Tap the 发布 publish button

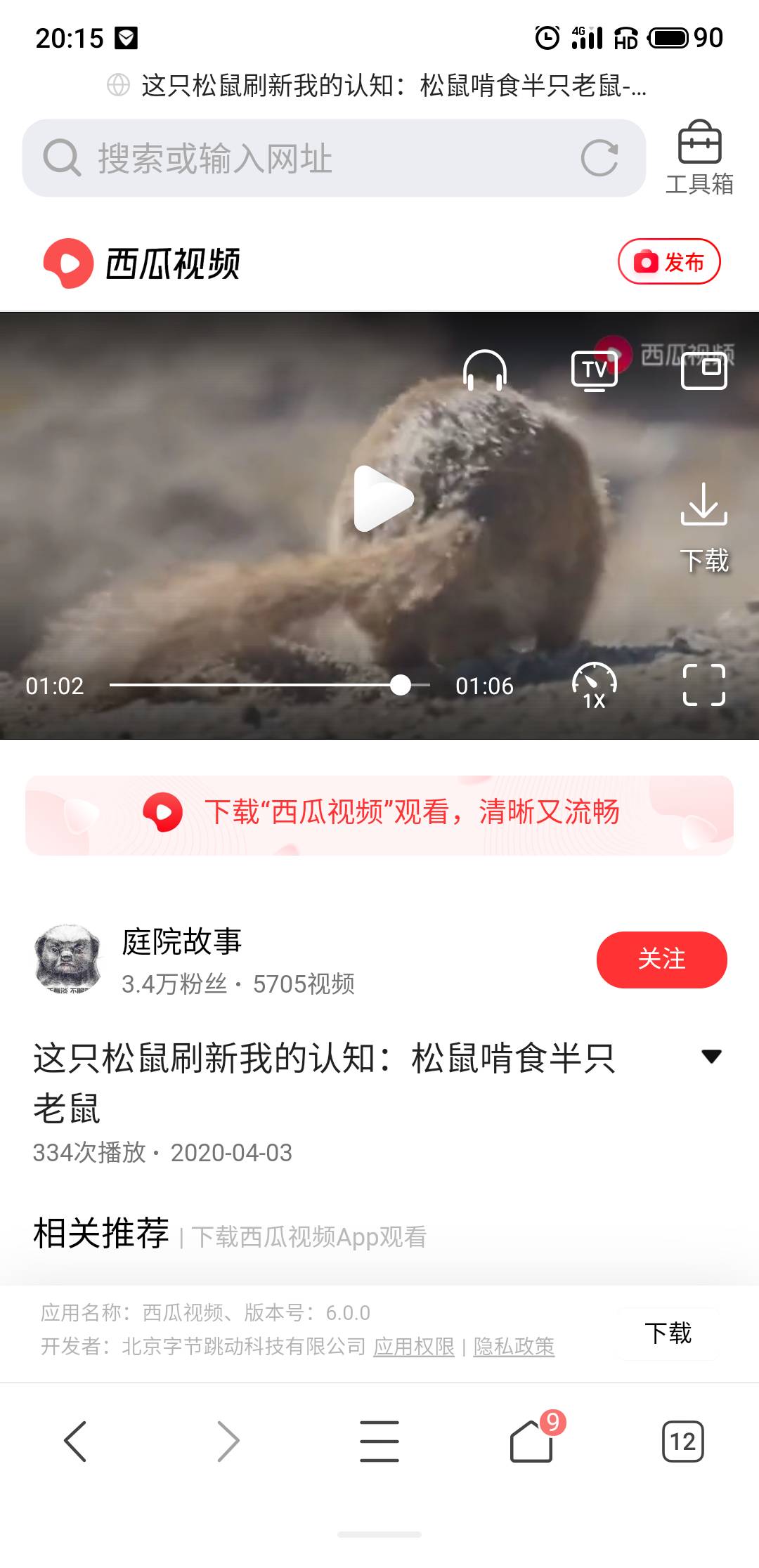pyautogui.click(x=669, y=261)
